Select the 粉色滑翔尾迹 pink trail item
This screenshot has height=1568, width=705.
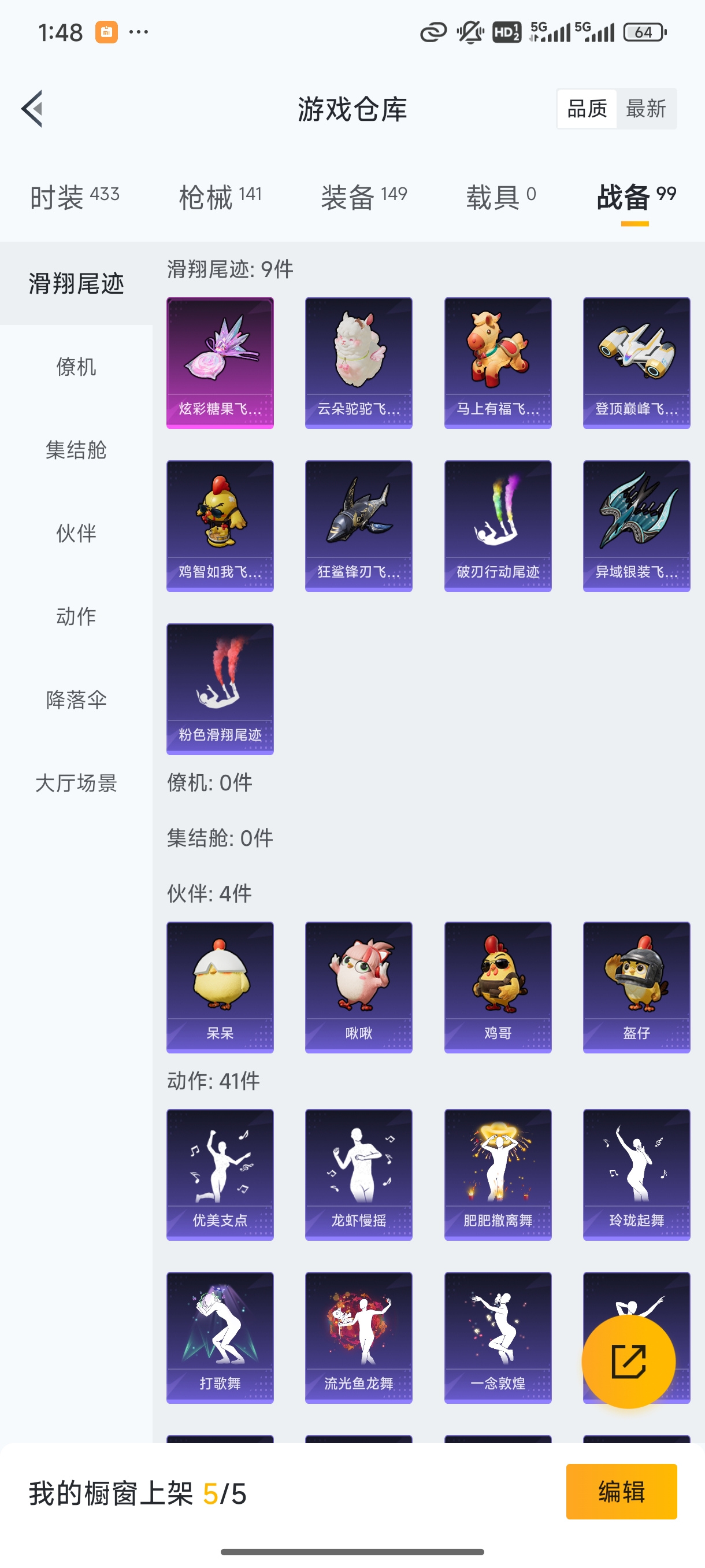click(x=219, y=689)
